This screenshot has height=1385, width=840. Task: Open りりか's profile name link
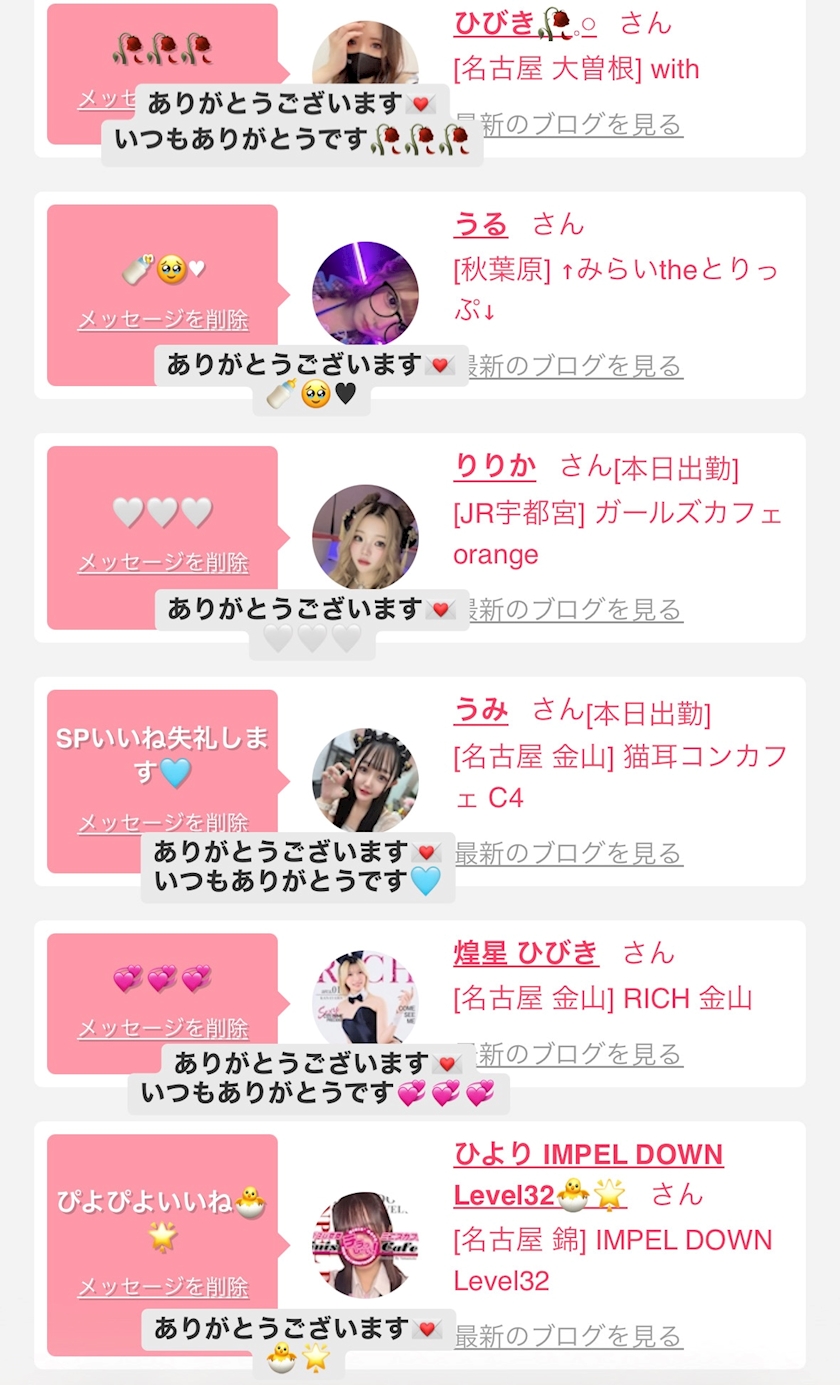click(x=494, y=466)
